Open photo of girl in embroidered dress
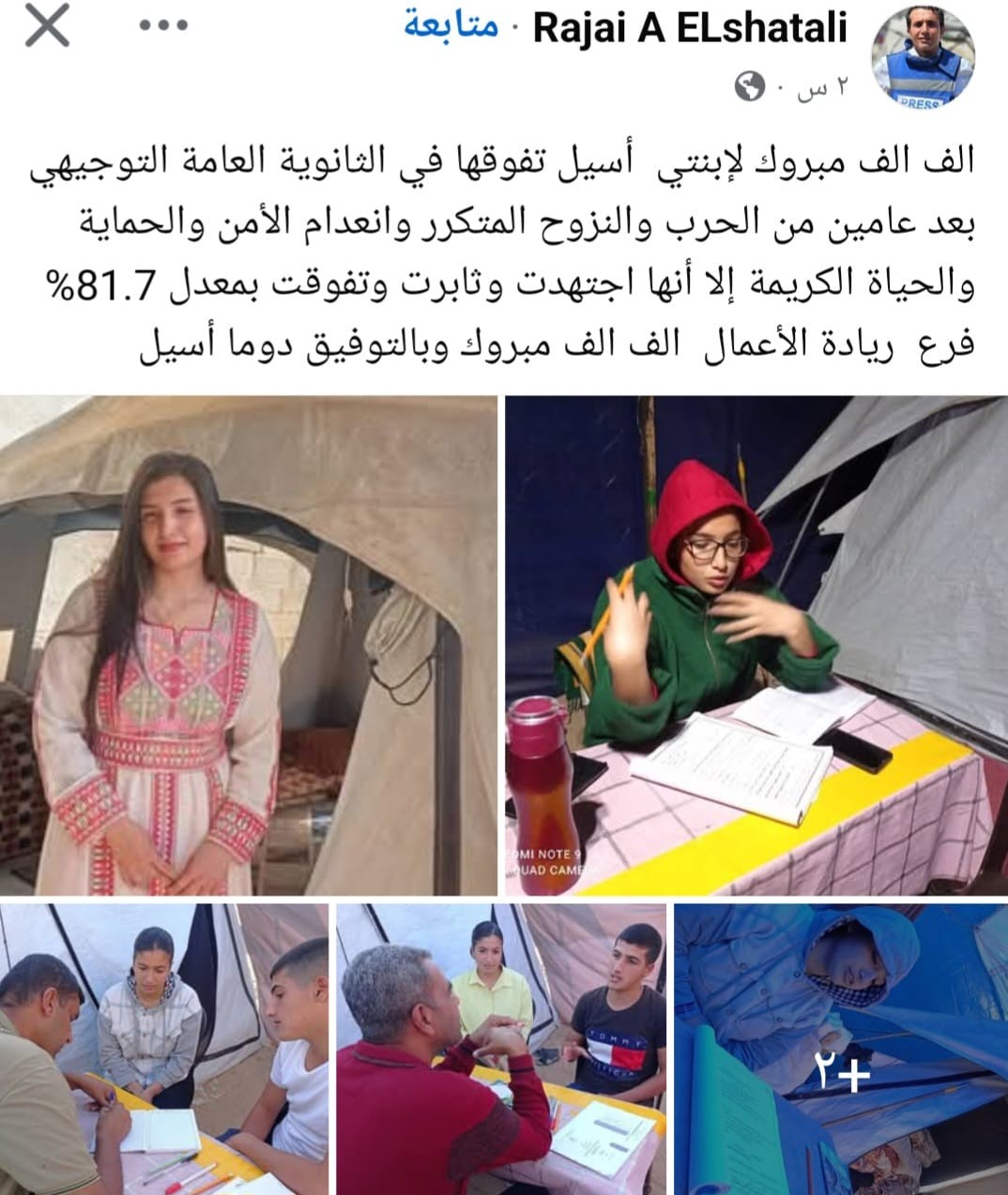Image resolution: width=1008 pixels, height=1195 pixels. (248, 645)
